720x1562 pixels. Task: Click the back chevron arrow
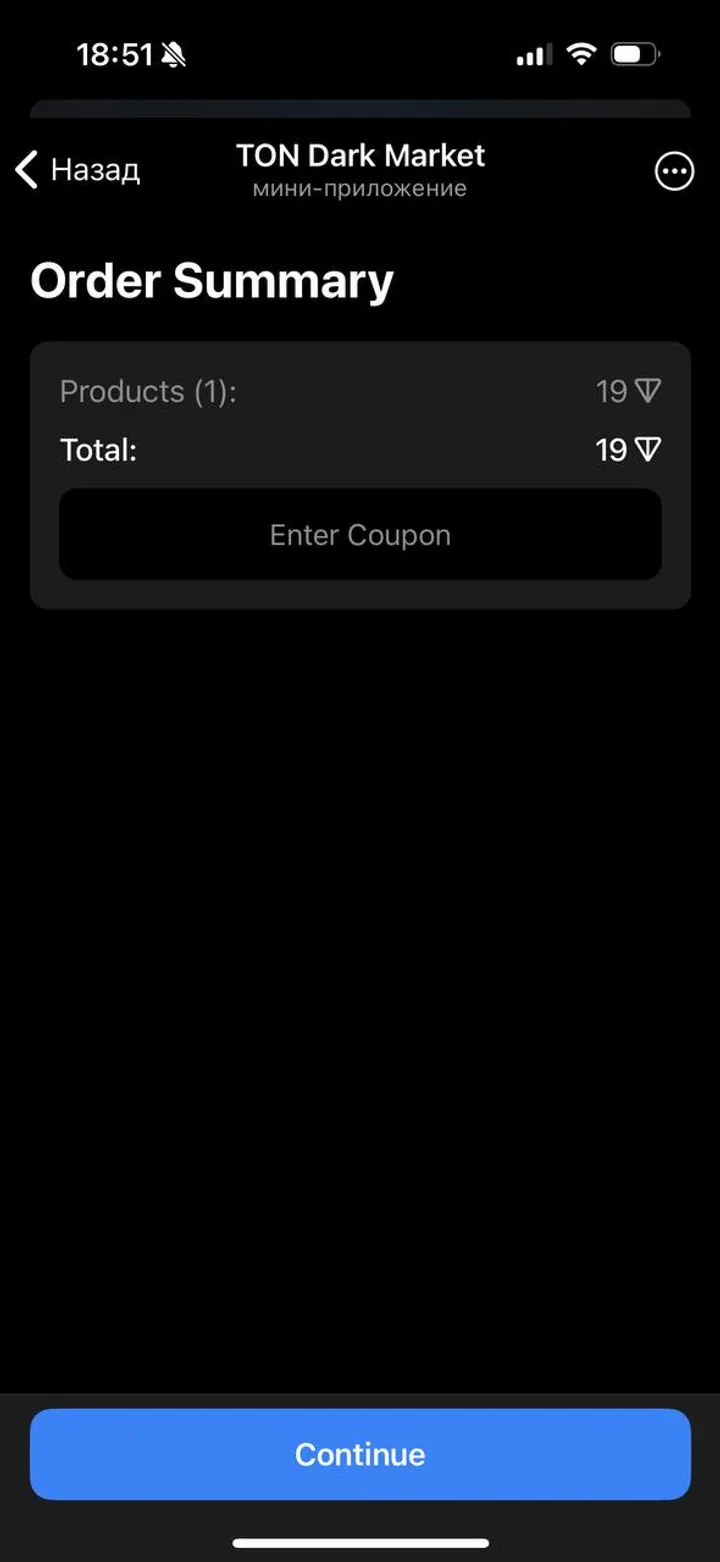tap(25, 170)
